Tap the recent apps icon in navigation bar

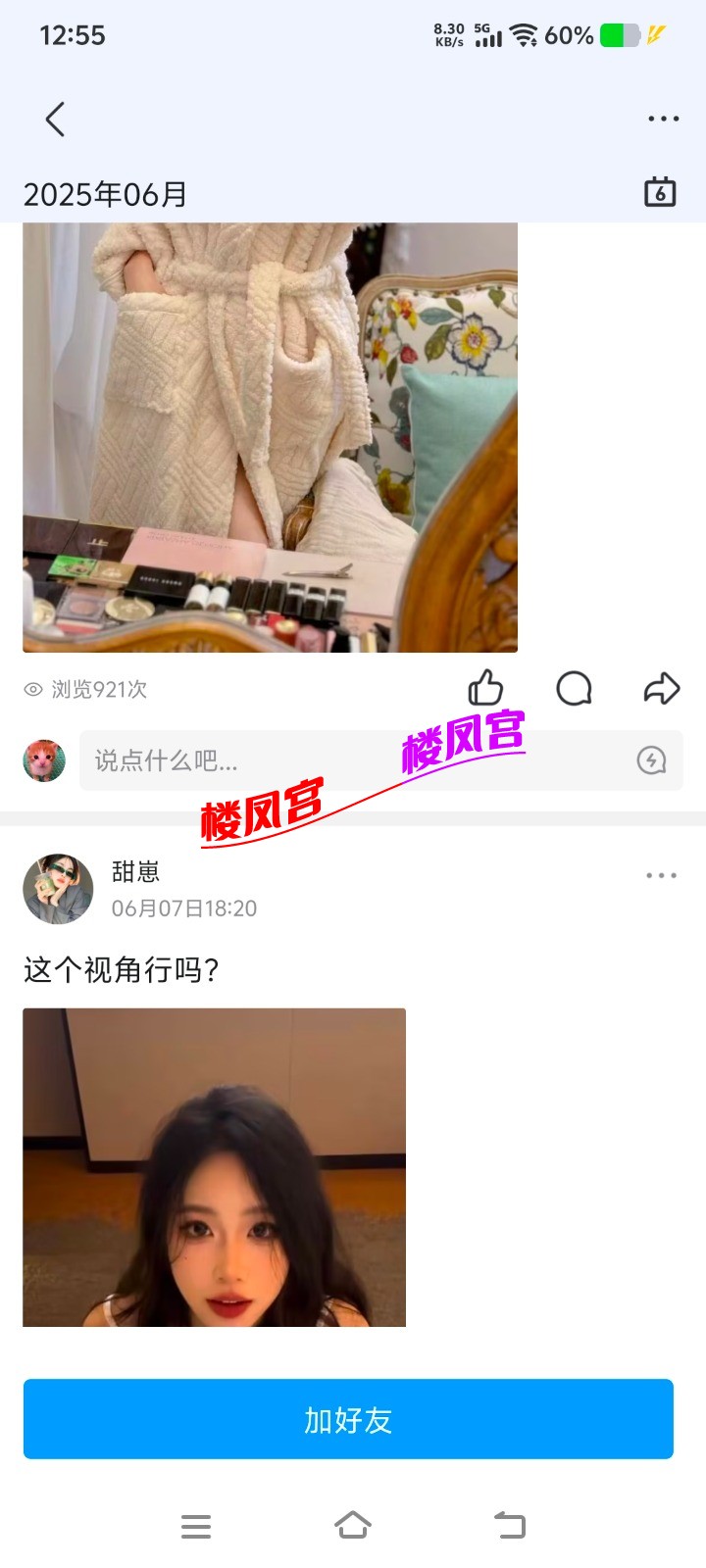click(196, 1525)
